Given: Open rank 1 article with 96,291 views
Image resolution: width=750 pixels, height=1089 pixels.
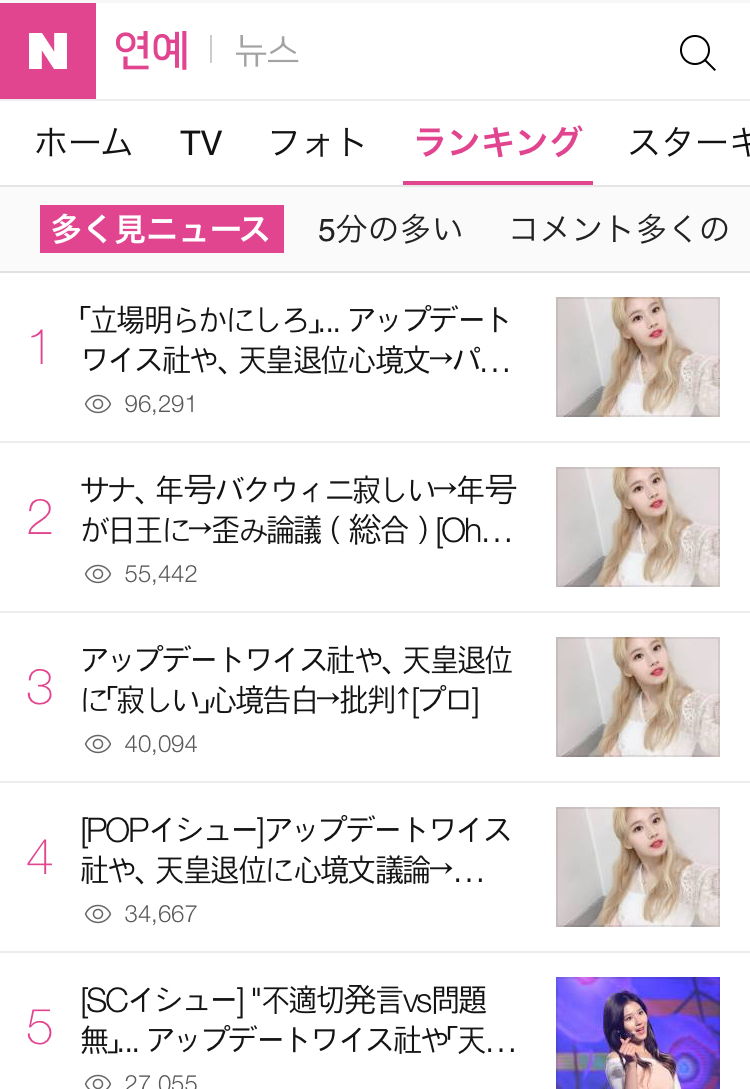Looking at the screenshot, I should tap(296, 340).
